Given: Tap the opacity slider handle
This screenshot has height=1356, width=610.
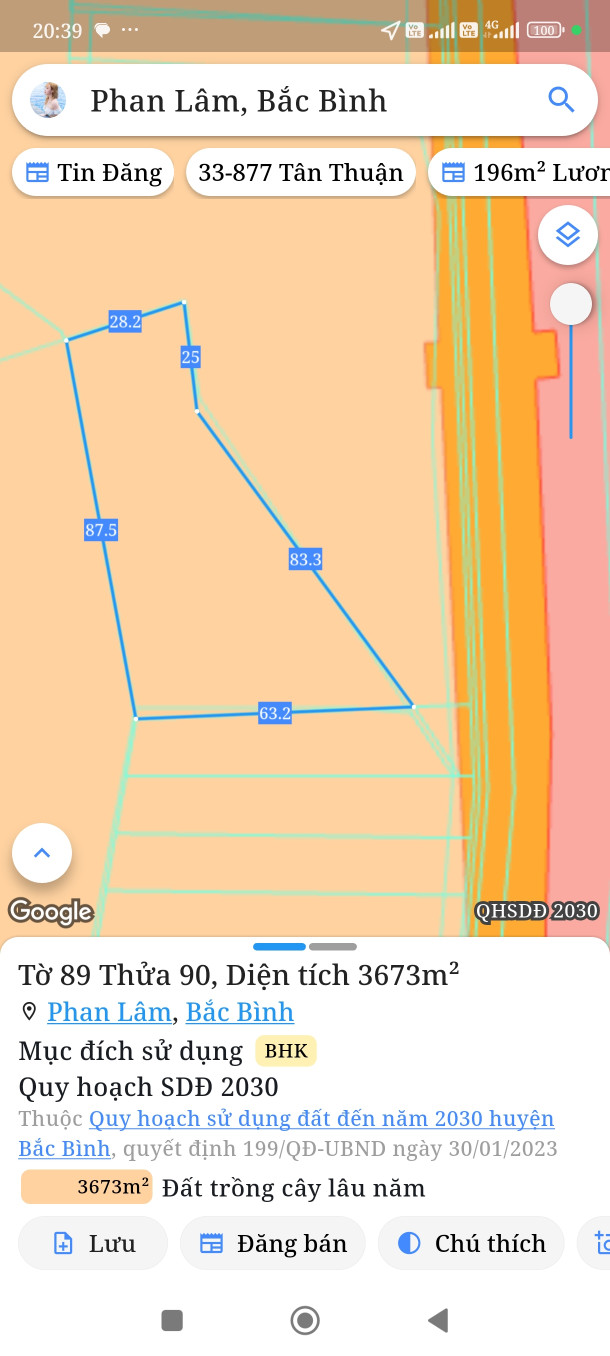Looking at the screenshot, I should click(x=571, y=304).
